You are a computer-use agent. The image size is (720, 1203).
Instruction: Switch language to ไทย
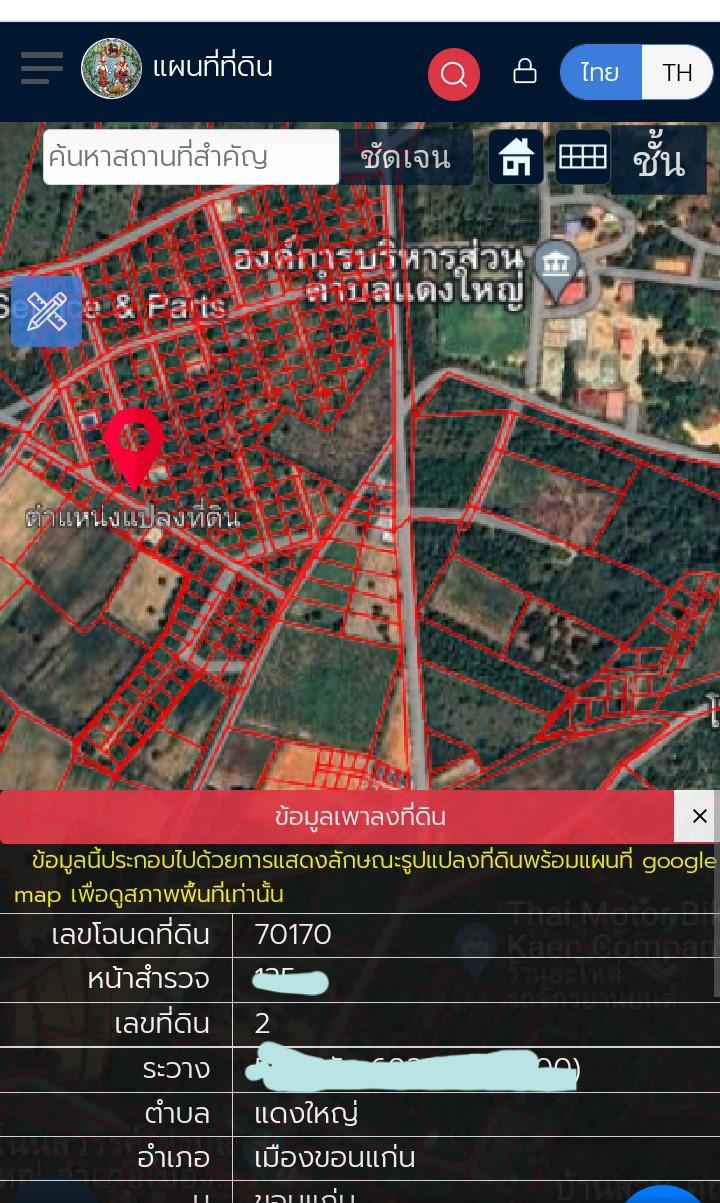pos(600,72)
